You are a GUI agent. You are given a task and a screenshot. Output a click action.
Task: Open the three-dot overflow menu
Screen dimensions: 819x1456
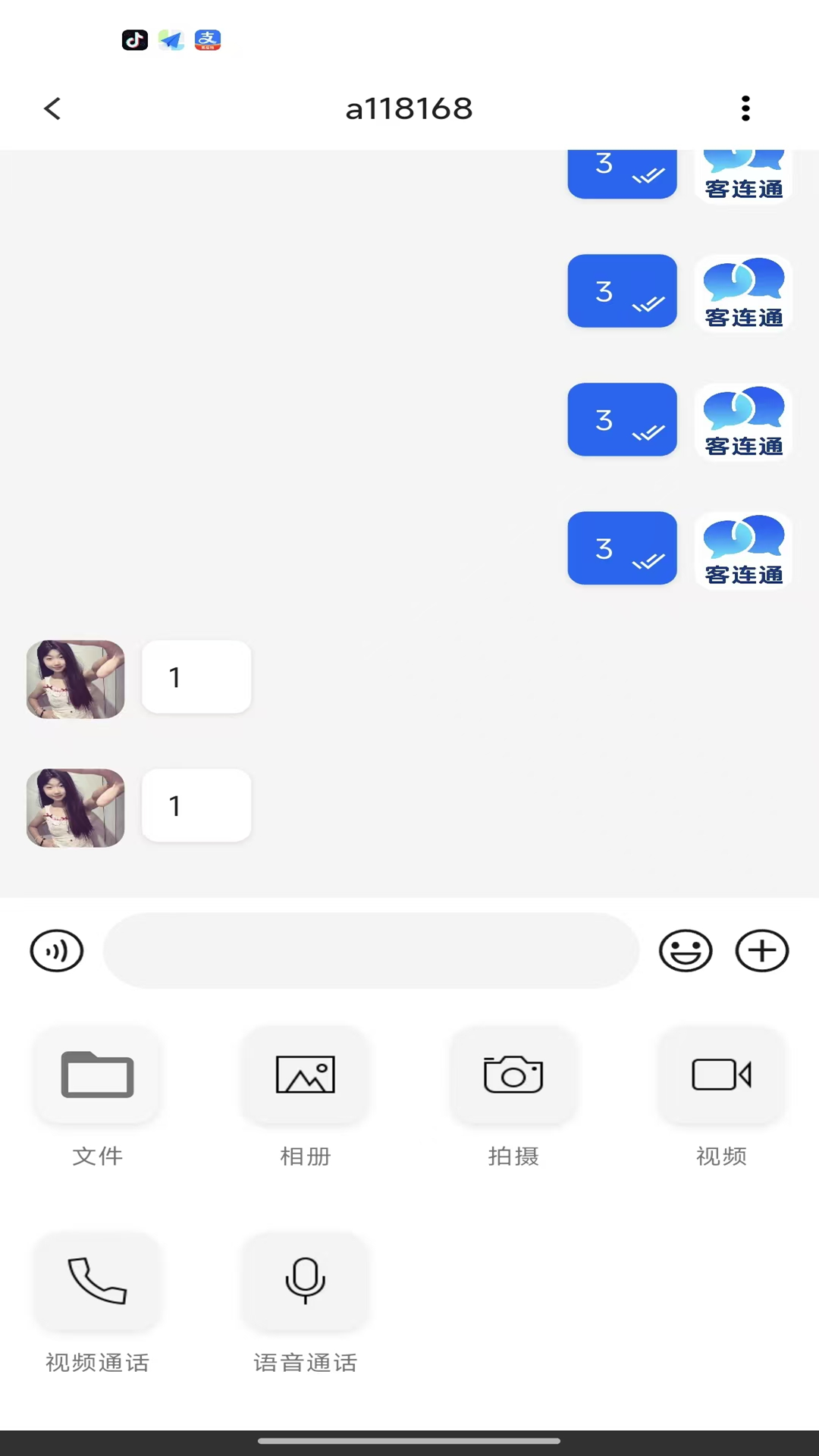coord(745,108)
